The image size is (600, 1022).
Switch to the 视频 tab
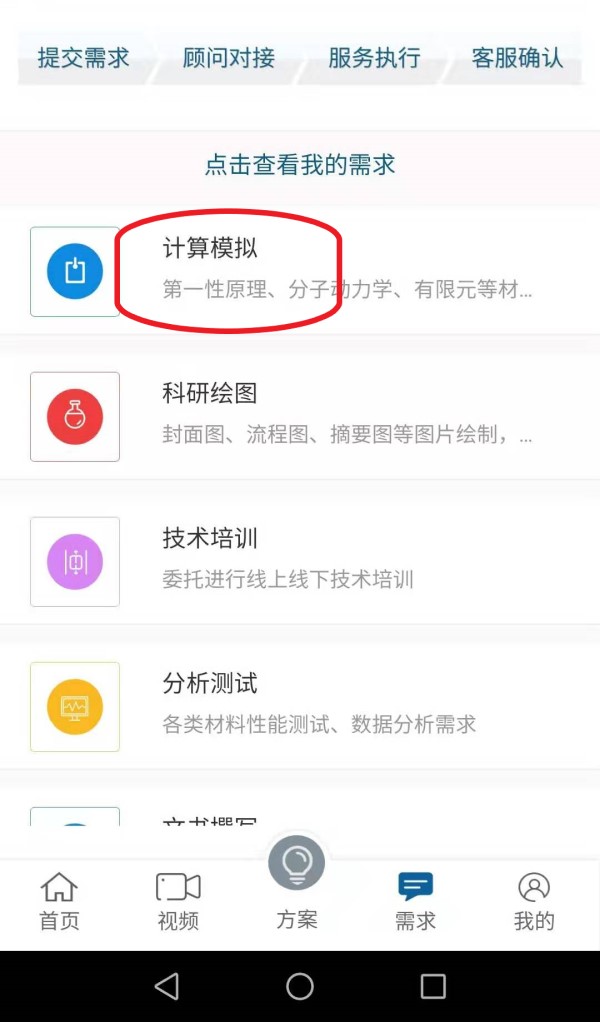coord(178,901)
